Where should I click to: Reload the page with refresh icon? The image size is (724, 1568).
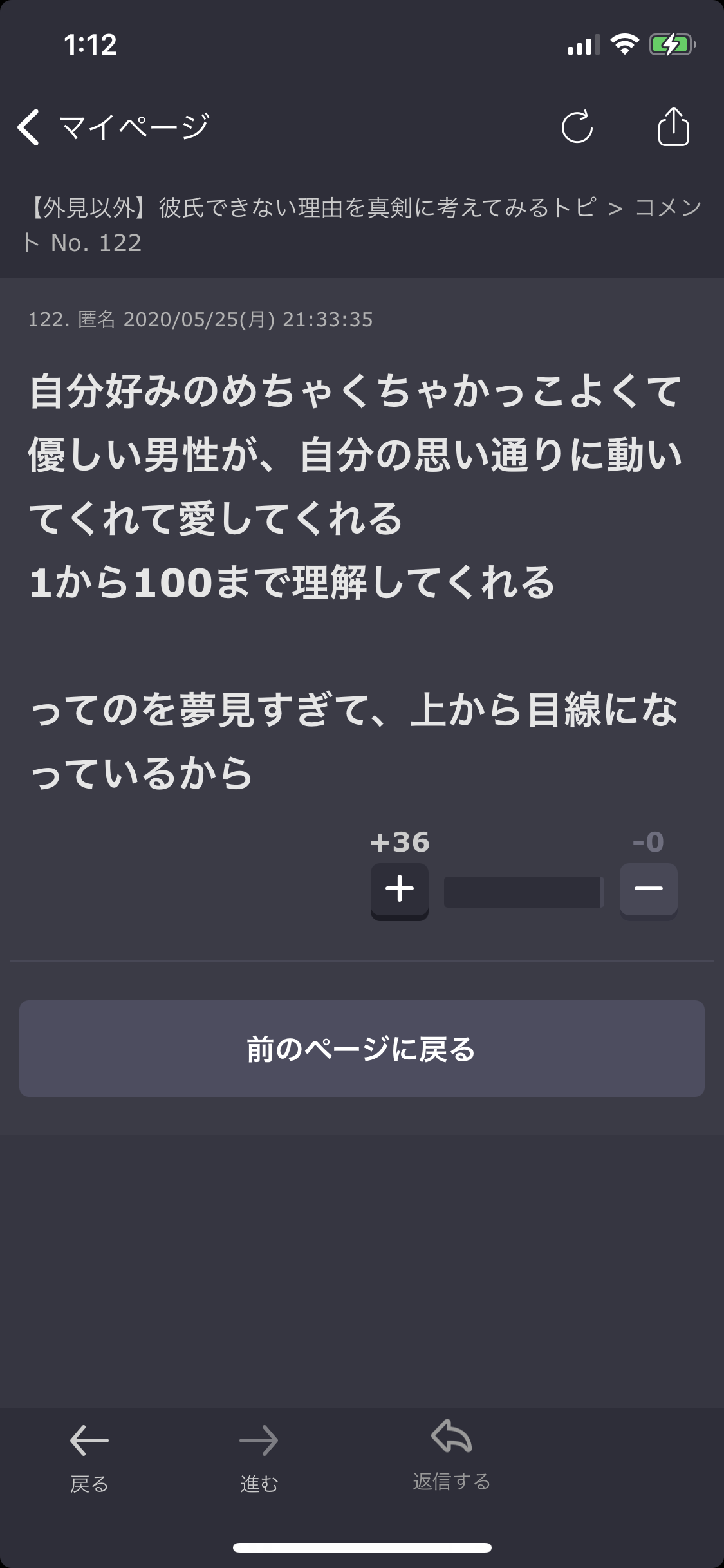[577, 127]
